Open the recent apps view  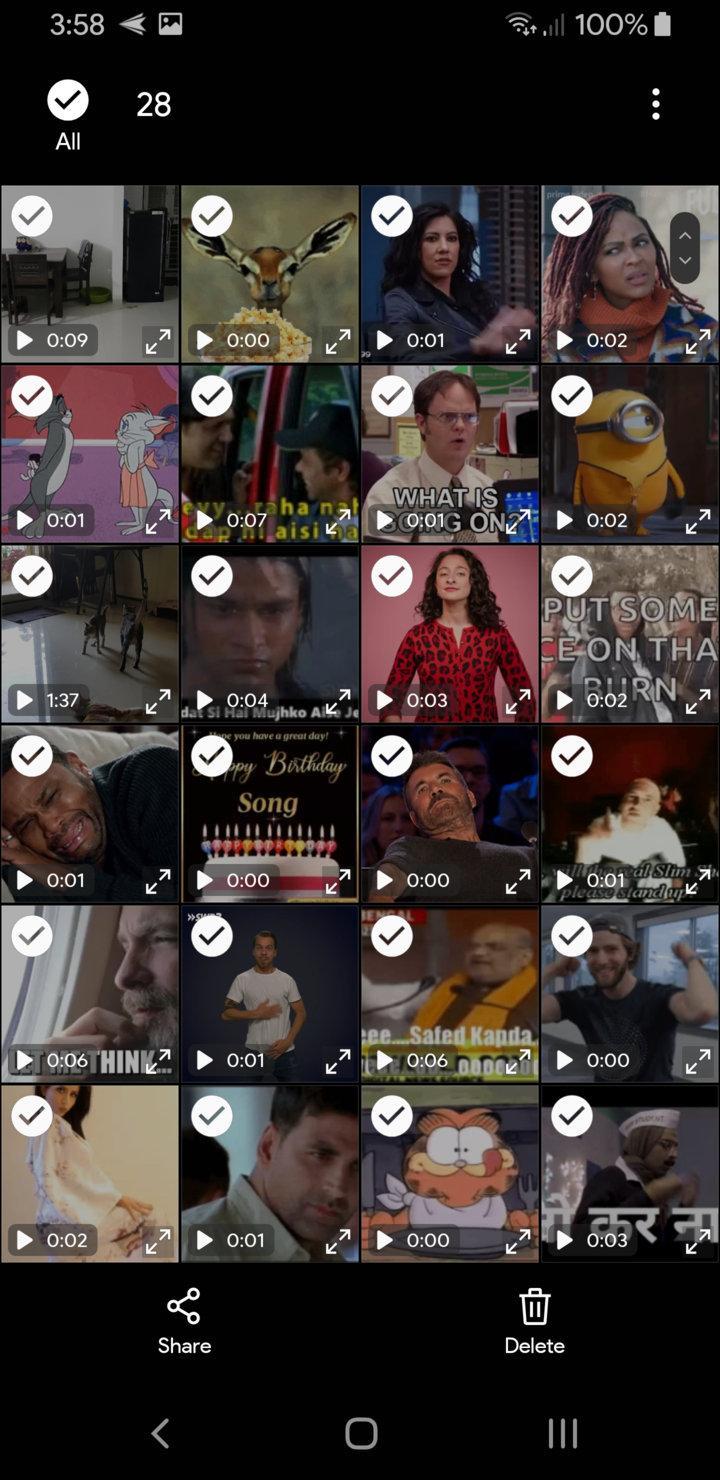tap(562, 1433)
